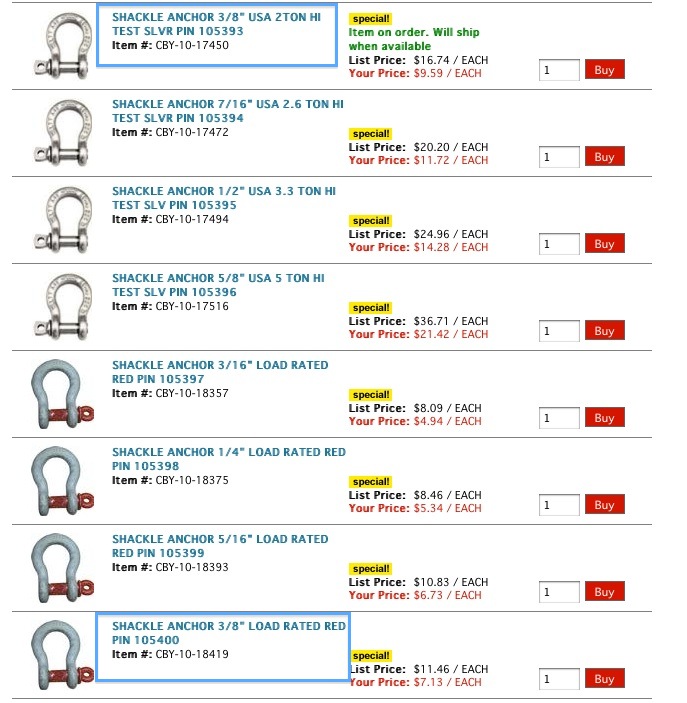Viewport: 687px width, 703px height.
Task: Open the 1/2" USA 3.3 TON shackle link
Action: tap(224, 198)
